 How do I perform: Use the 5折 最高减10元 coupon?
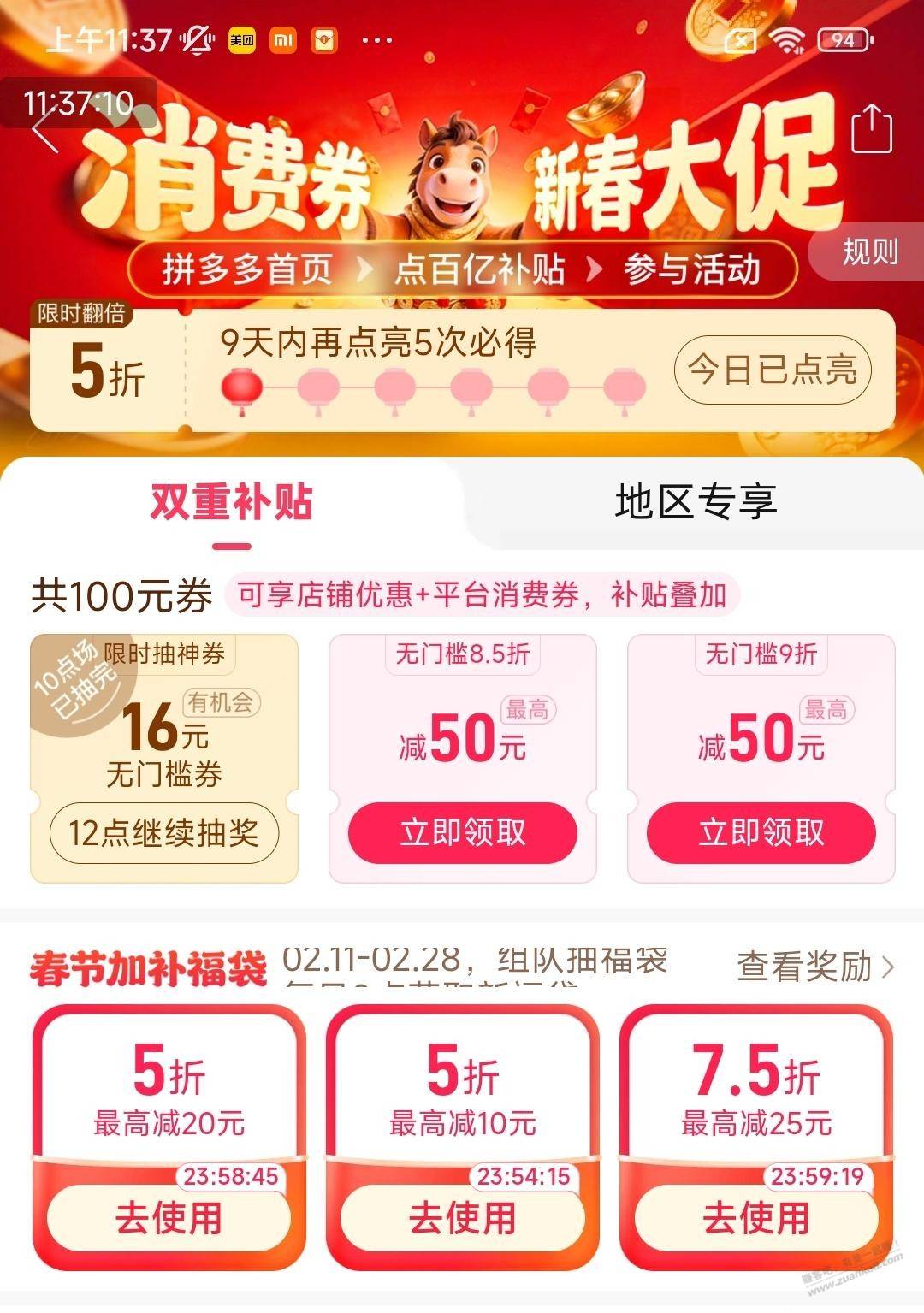coord(462,1218)
